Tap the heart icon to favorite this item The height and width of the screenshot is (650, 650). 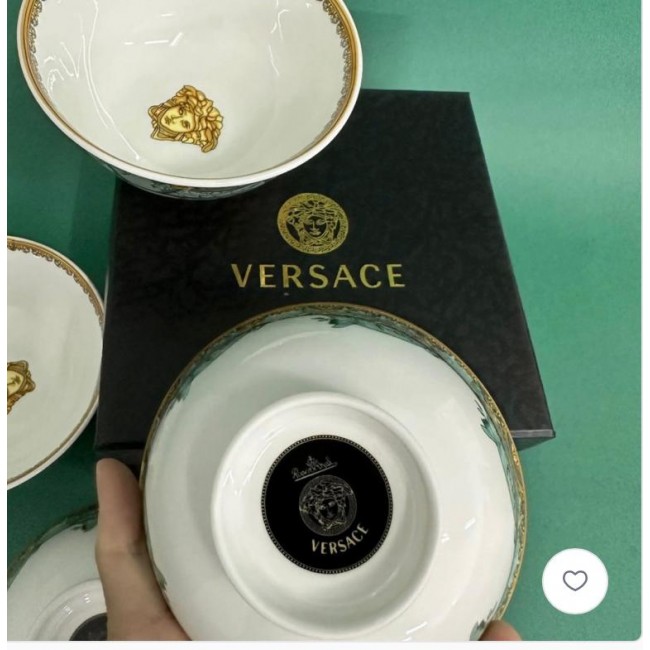point(575,581)
